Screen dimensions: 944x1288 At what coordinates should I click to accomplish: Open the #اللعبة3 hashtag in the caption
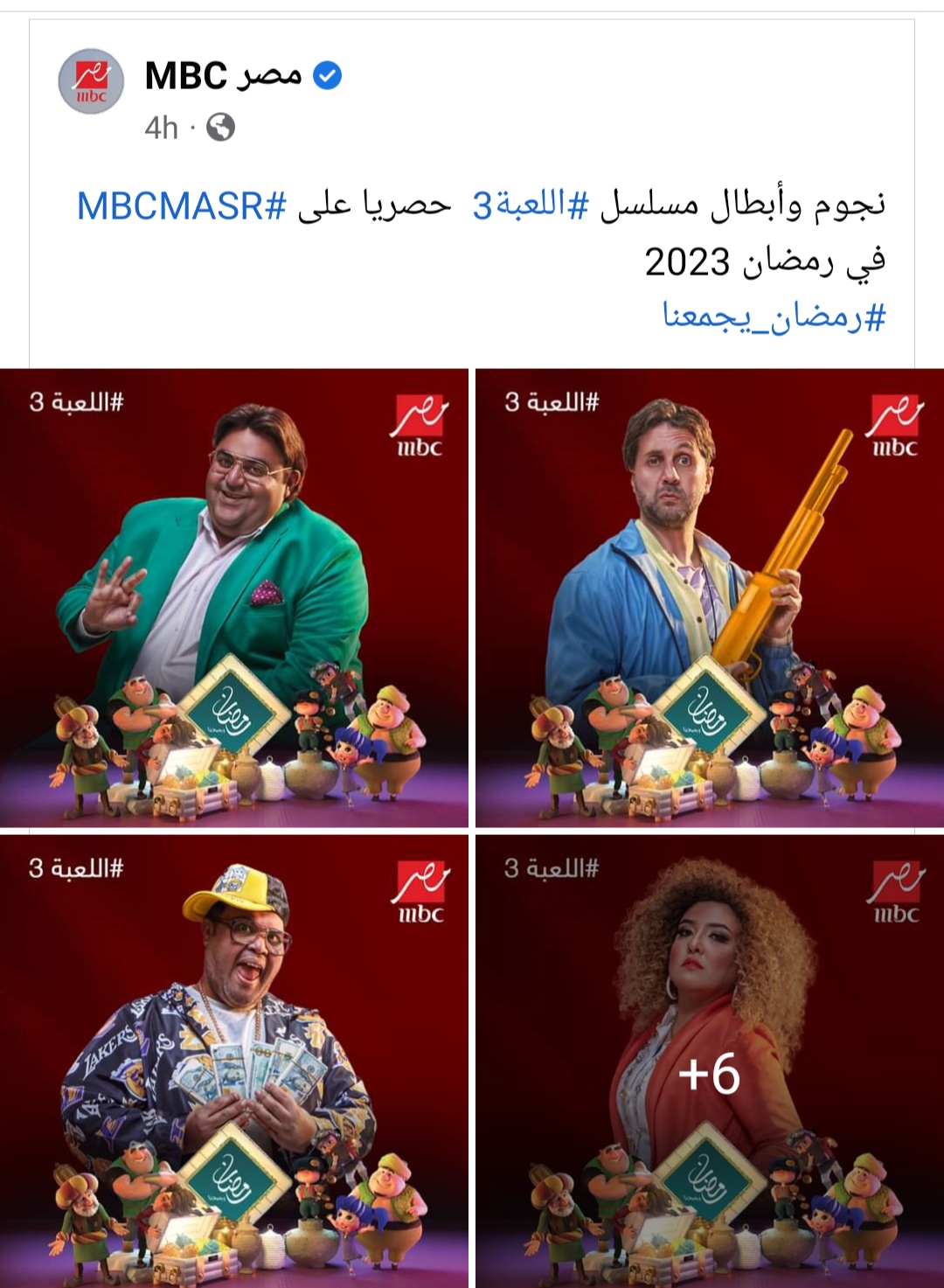point(530,206)
